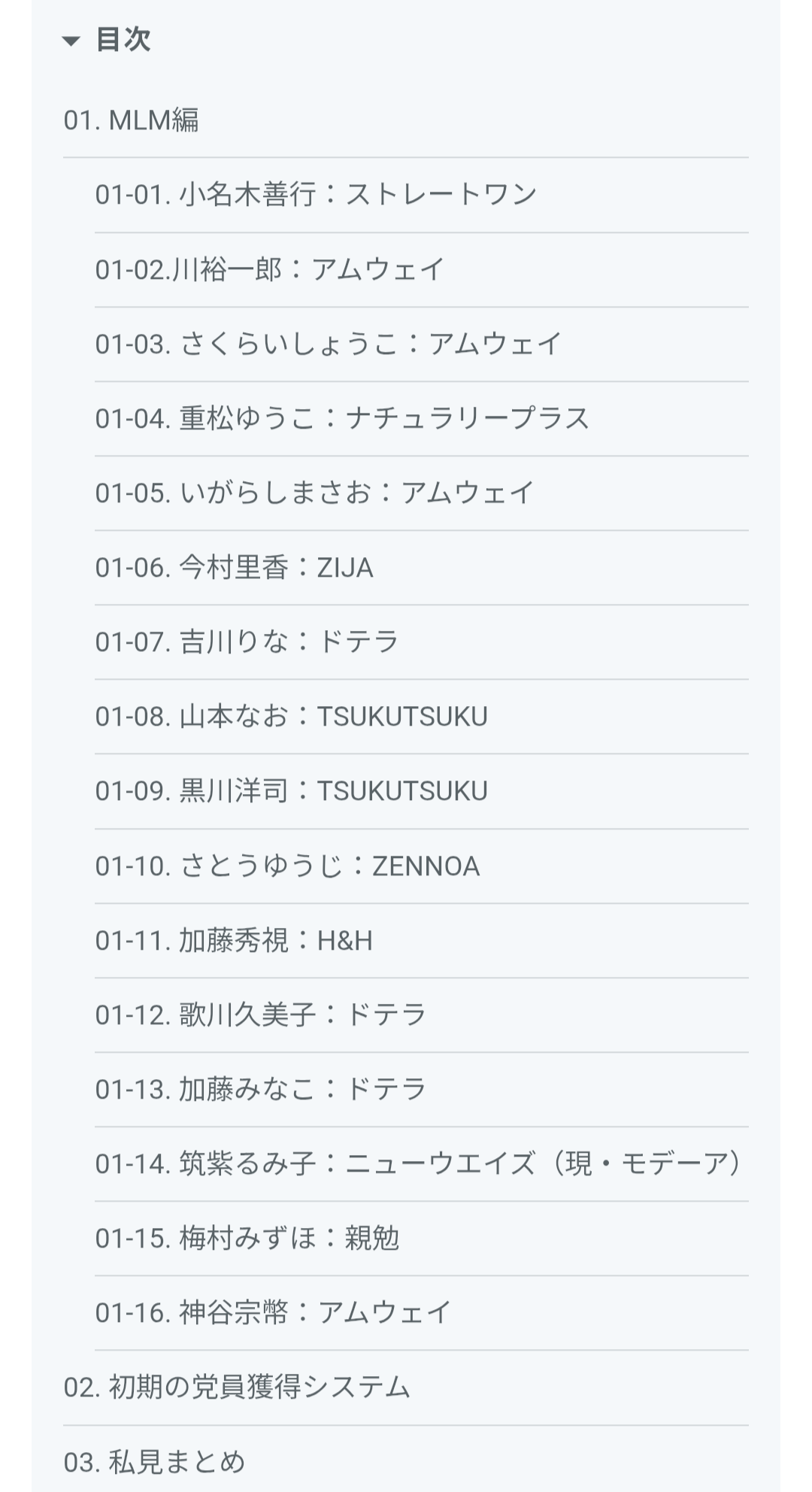Jump to section 01. MLM編

click(x=132, y=120)
